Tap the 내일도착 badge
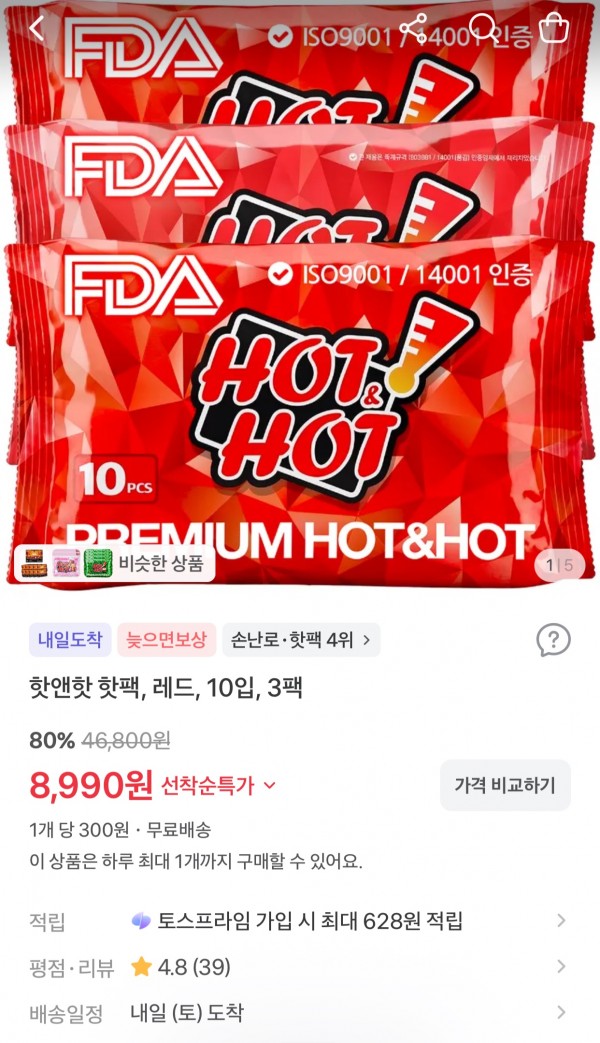600x1043 pixels. [70, 640]
